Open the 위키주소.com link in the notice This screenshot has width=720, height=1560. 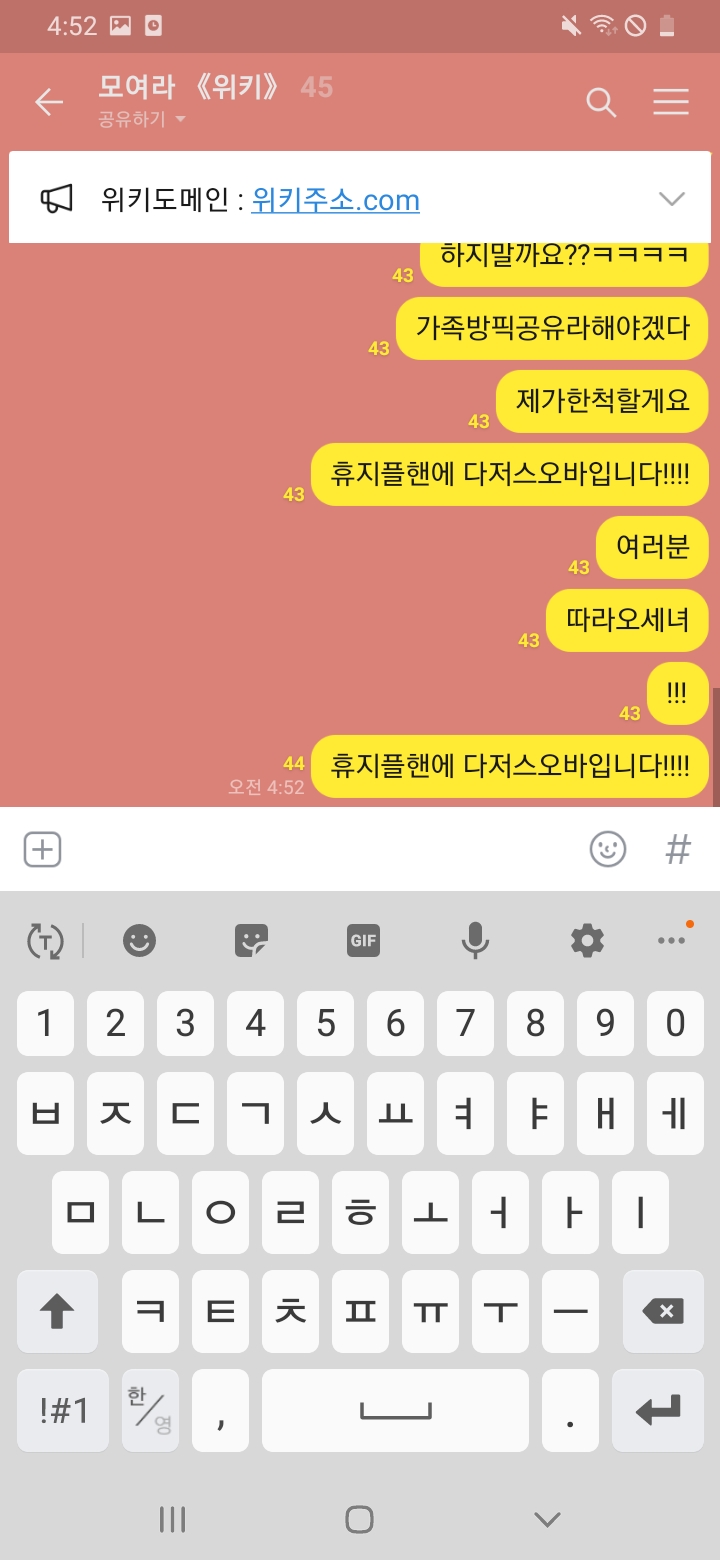(x=335, y=200)
